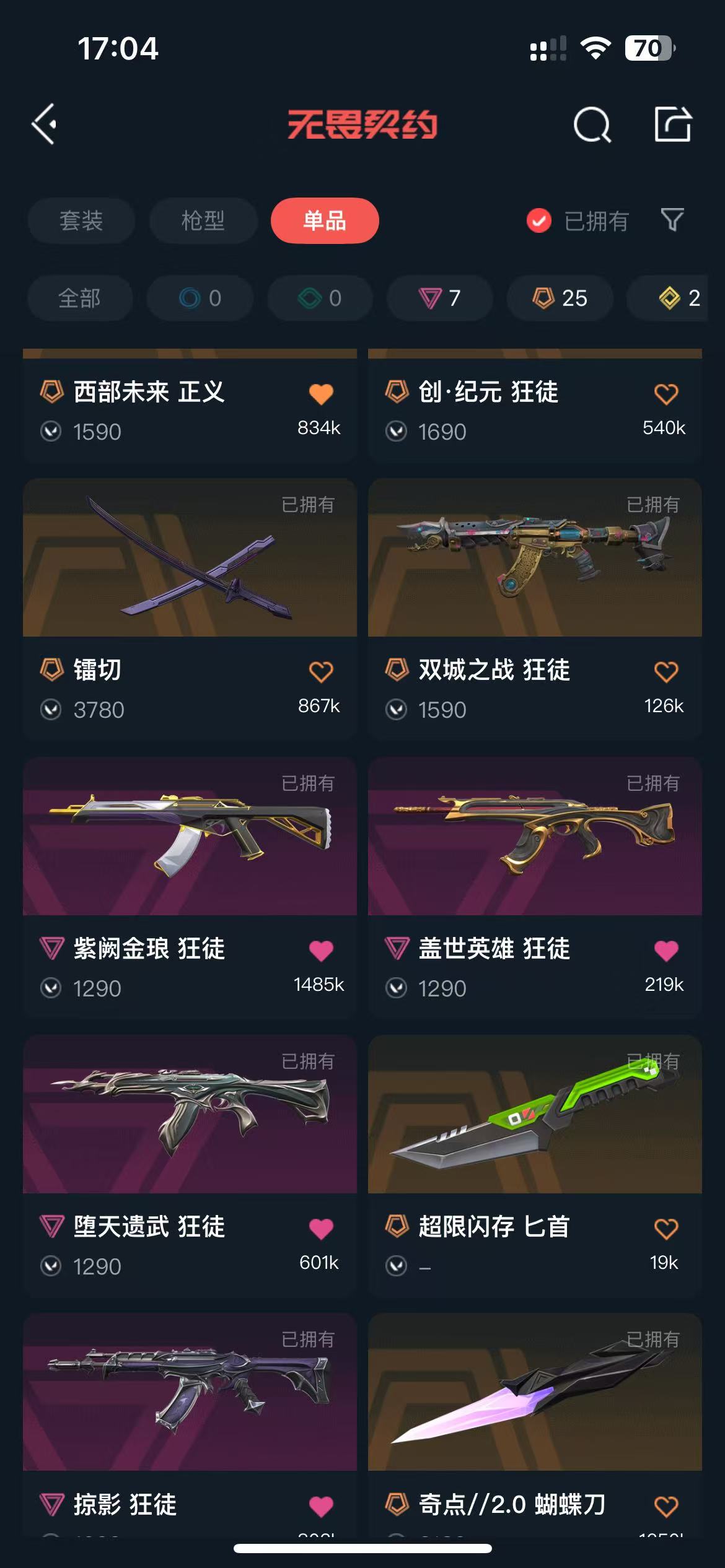
Task: Like the 镭切 skin with the heart
Action: click(x=321, y=672)
